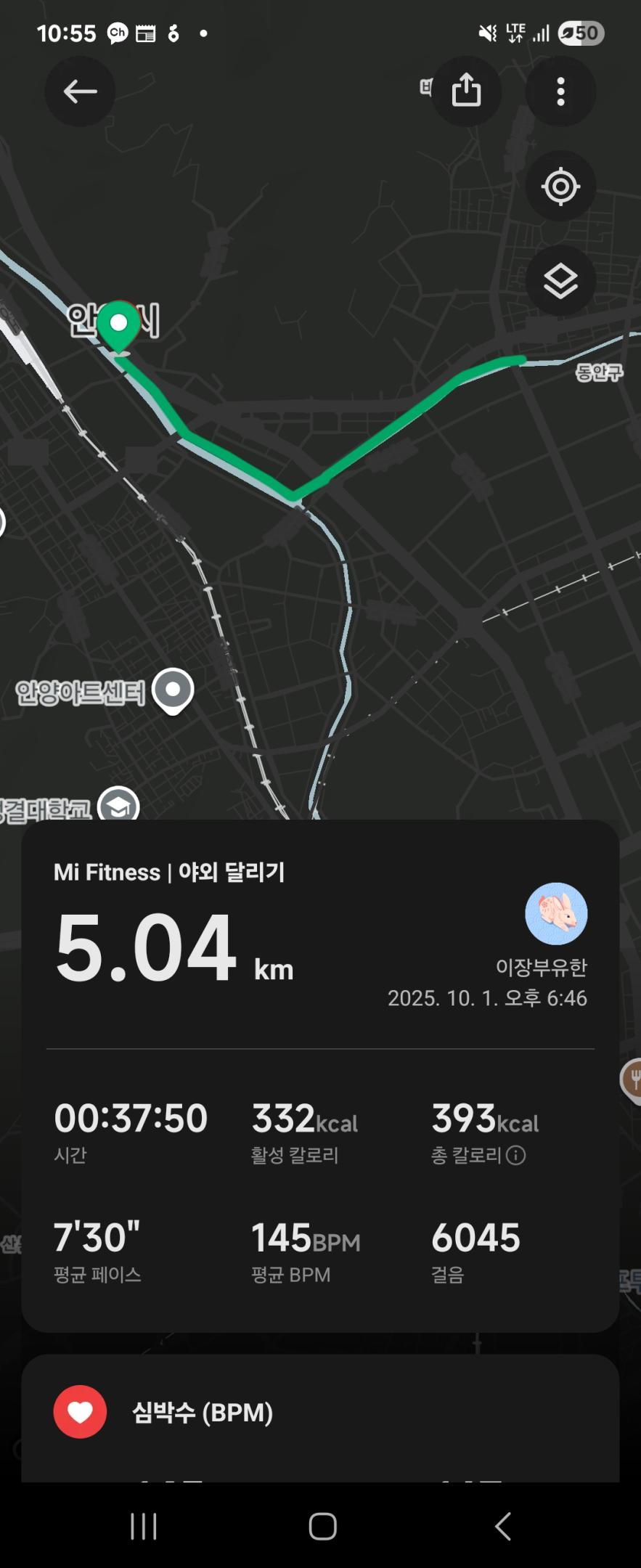Image resolution: width=641 pixels, height=1568 pixels.
Task: Tap the system home button
Action: tap(322, 1526)
